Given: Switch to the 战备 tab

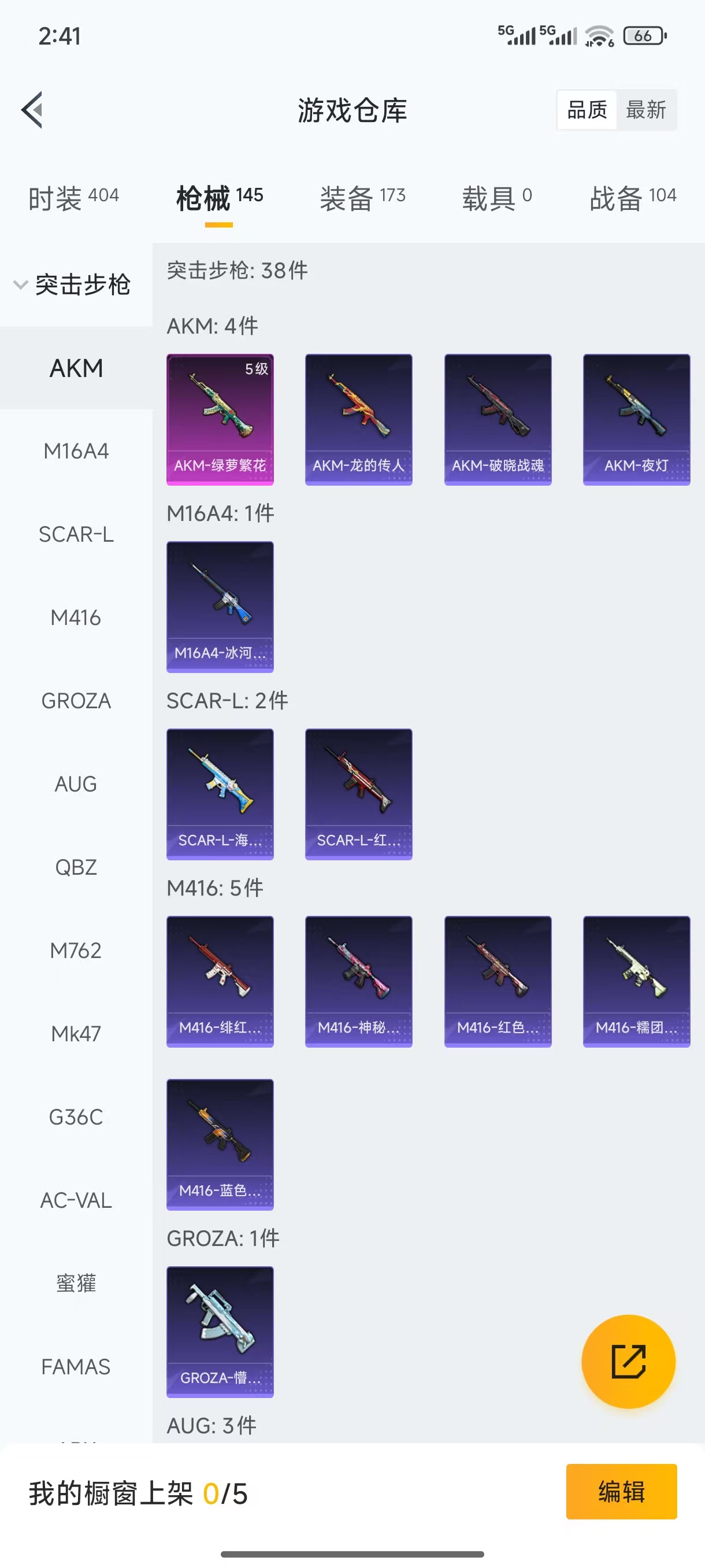Looking at the screenshot, I should (633, 198).
